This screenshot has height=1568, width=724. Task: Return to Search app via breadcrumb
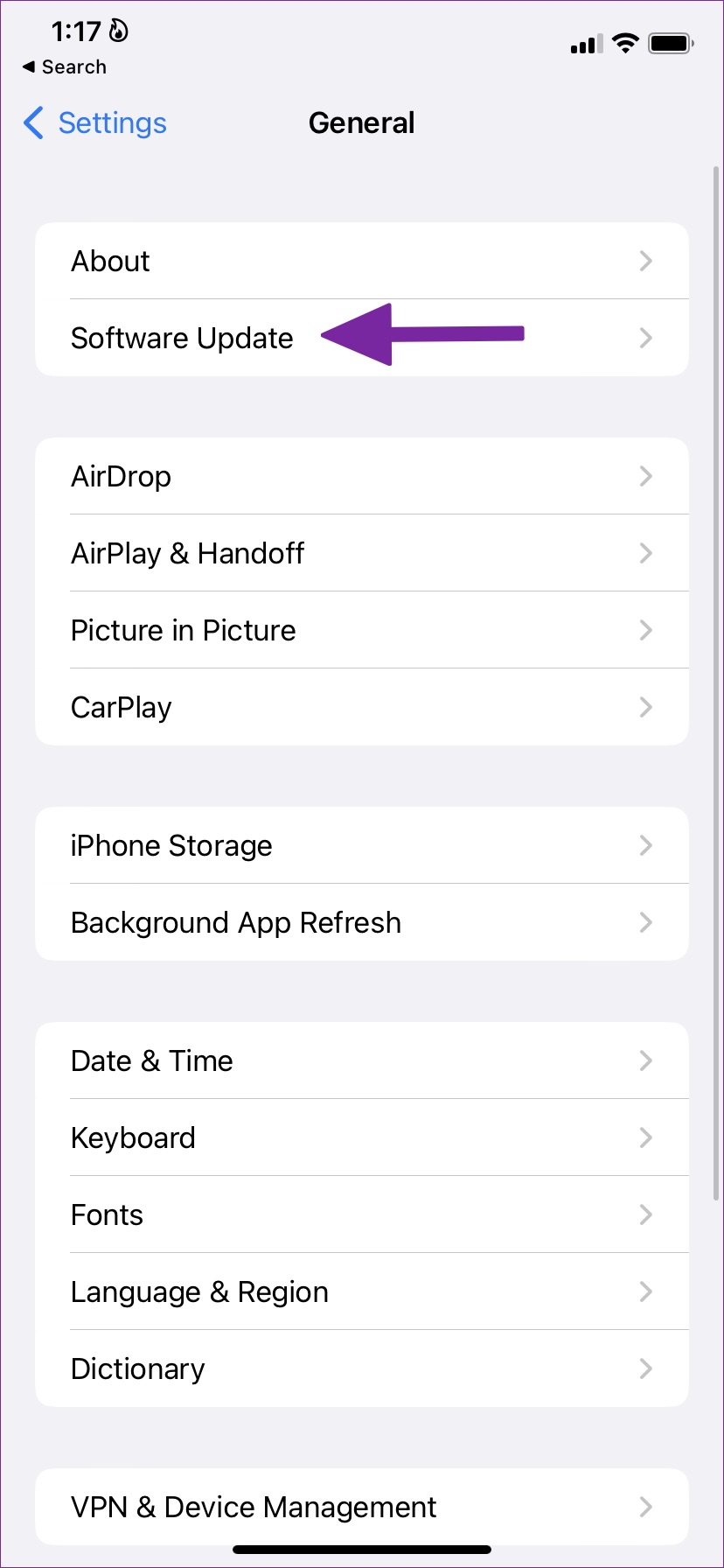pyautogui.click(x=65, y=67)
